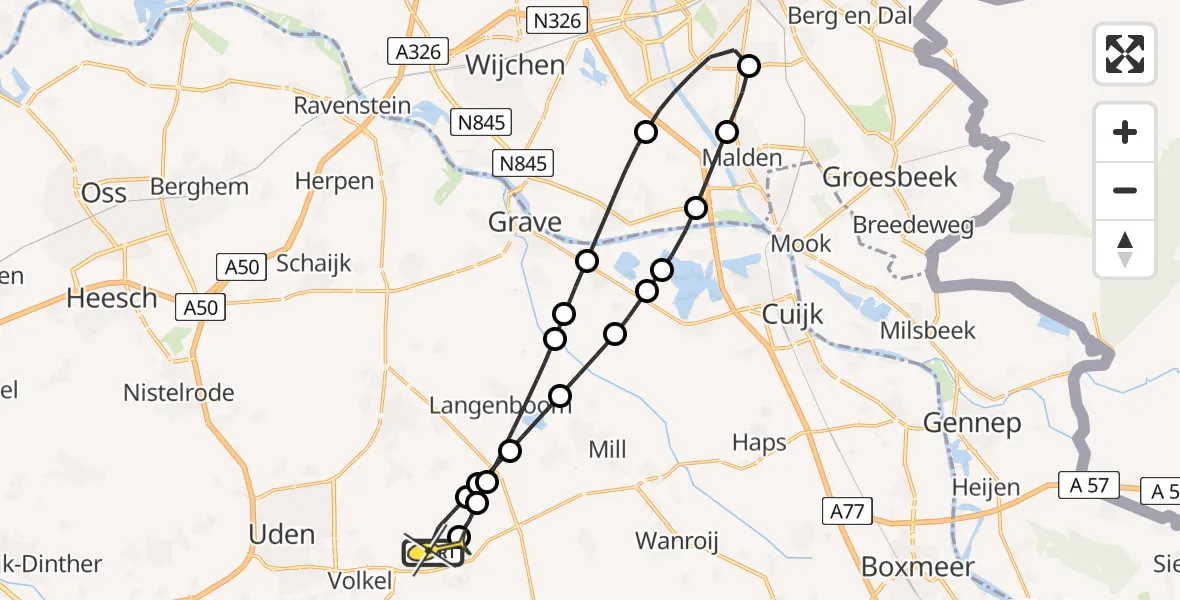Select the flight marker near Malden
Image resolution: width=1180 pixels, height=600 pixels.
click(x=727, y=132)
